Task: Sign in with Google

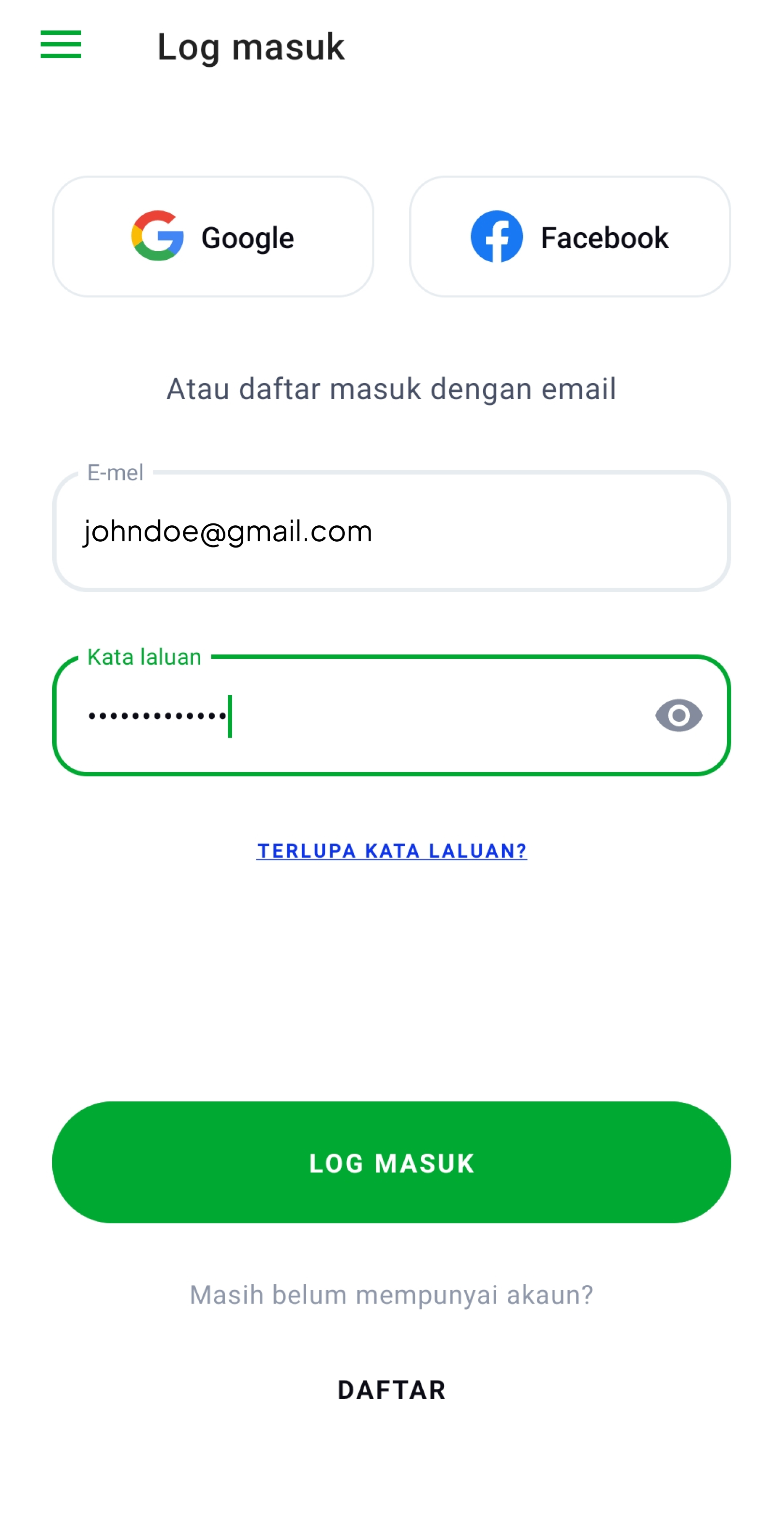Action: click(213, 237)
